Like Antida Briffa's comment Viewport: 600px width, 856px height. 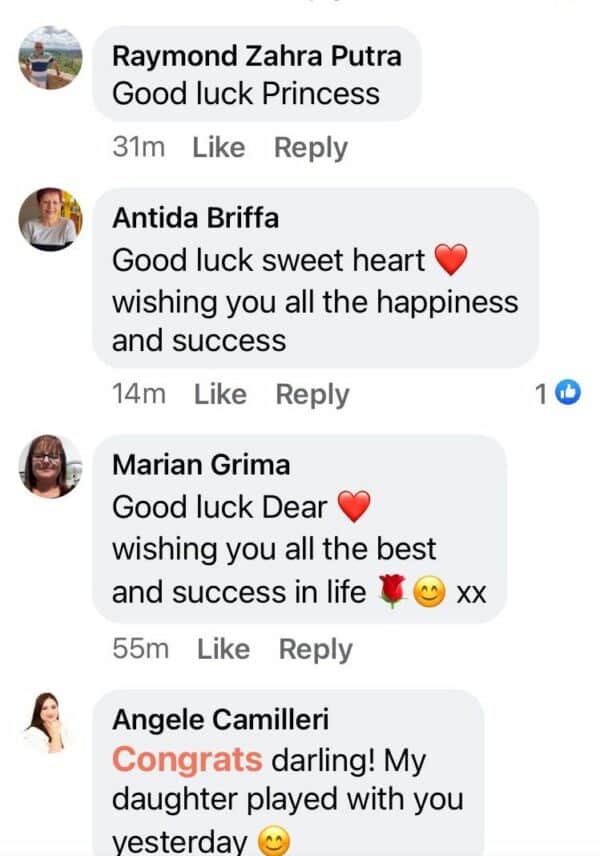(x=220, y=395)
